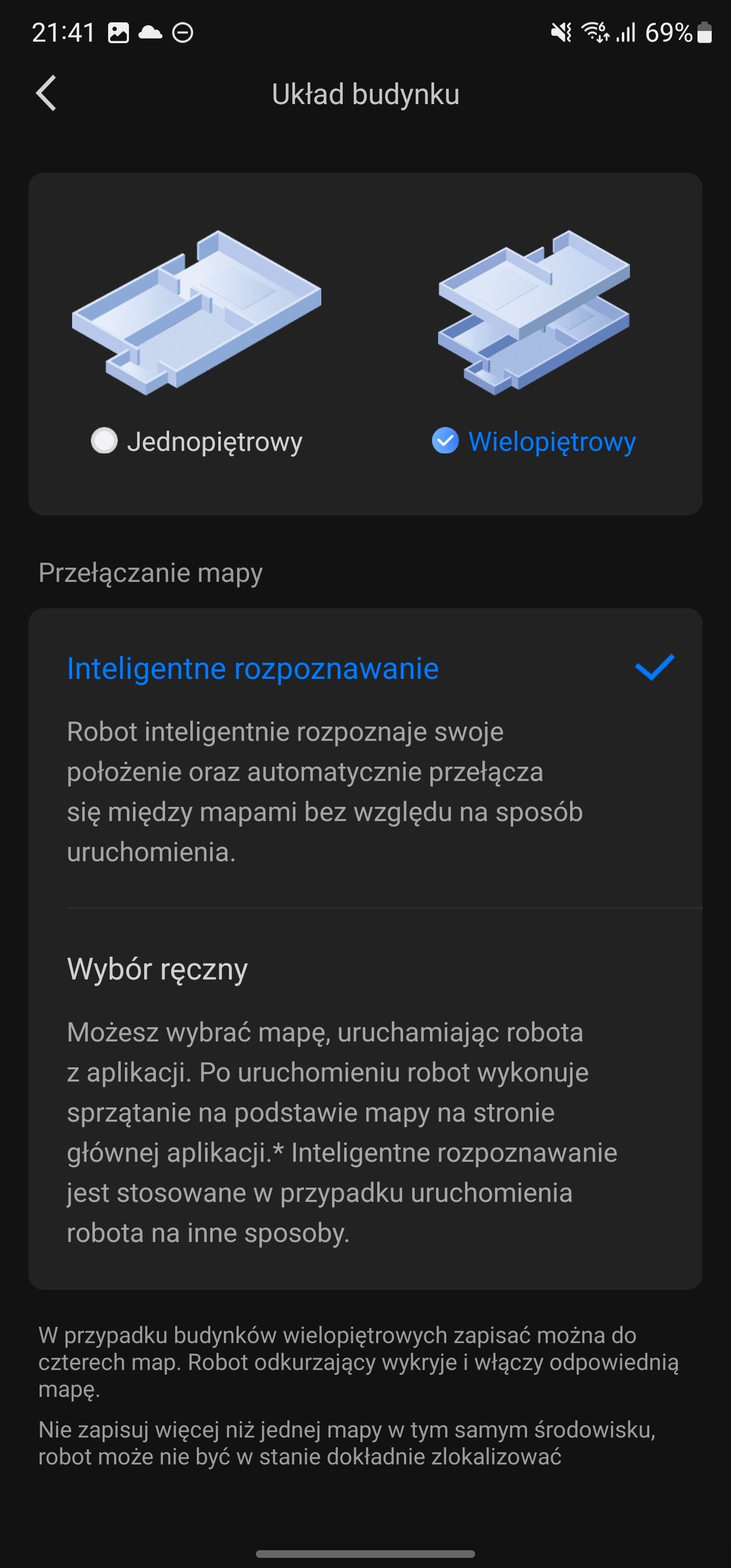Viewport: 731px width, 1568px height.
Task: Select the Wielopiętrowy layout option
Action: 533,441
